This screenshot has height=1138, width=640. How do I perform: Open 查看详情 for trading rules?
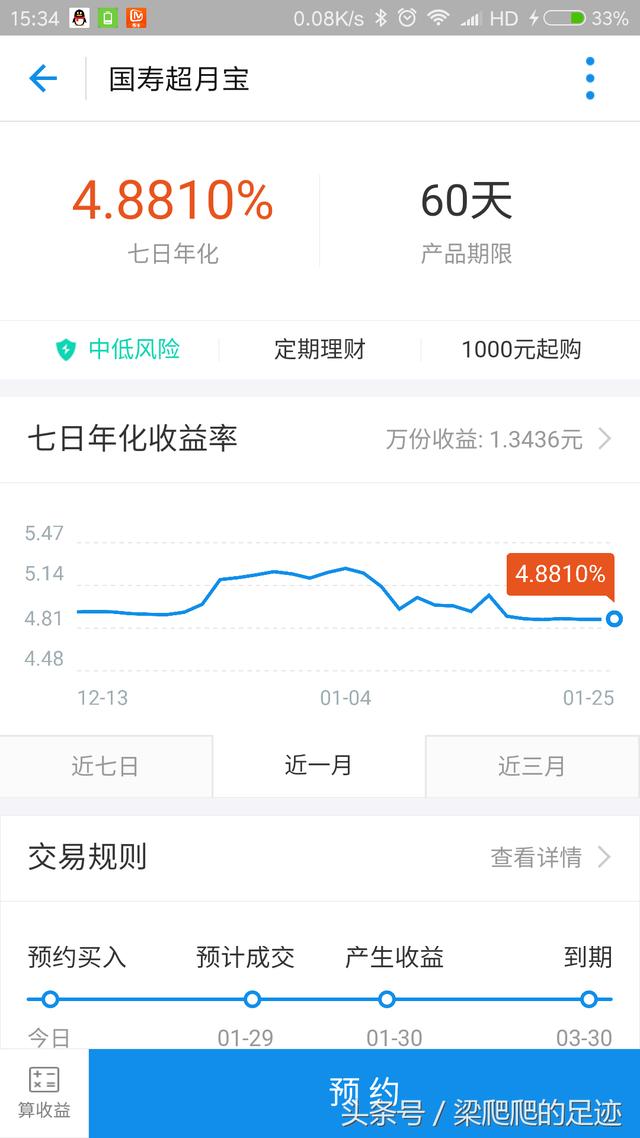(x=550, y=857)
